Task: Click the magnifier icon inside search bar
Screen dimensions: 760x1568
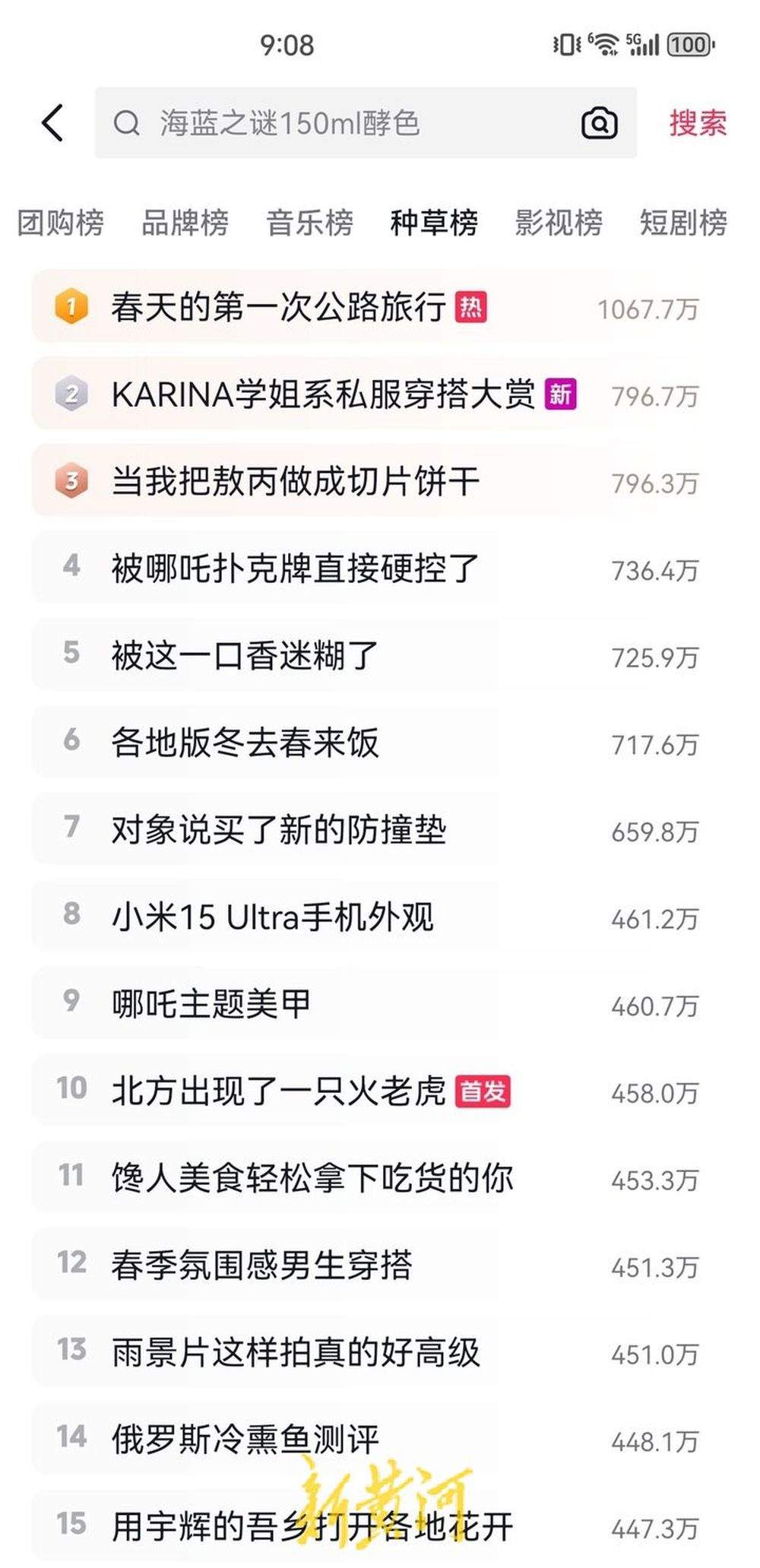Action: [127, 122]
